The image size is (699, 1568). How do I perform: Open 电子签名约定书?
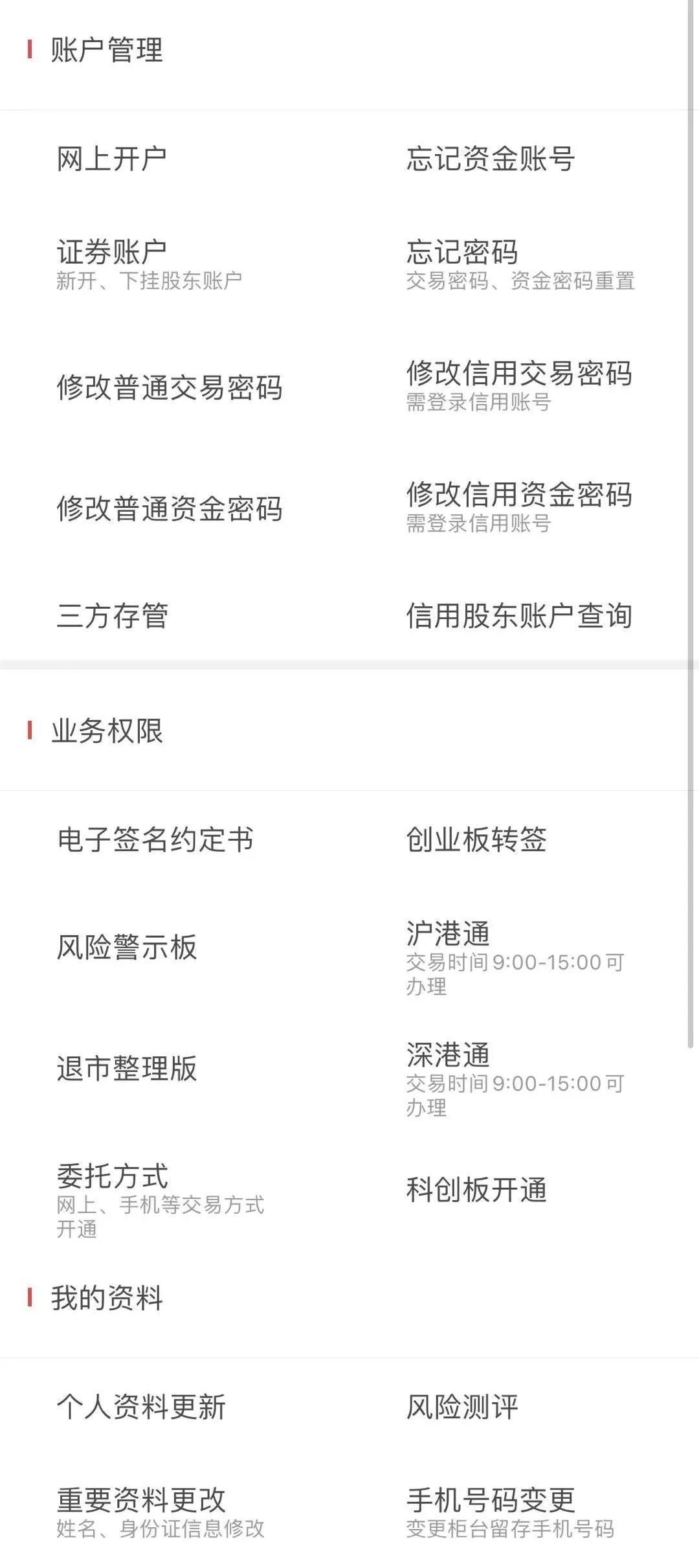coord(155,840)
